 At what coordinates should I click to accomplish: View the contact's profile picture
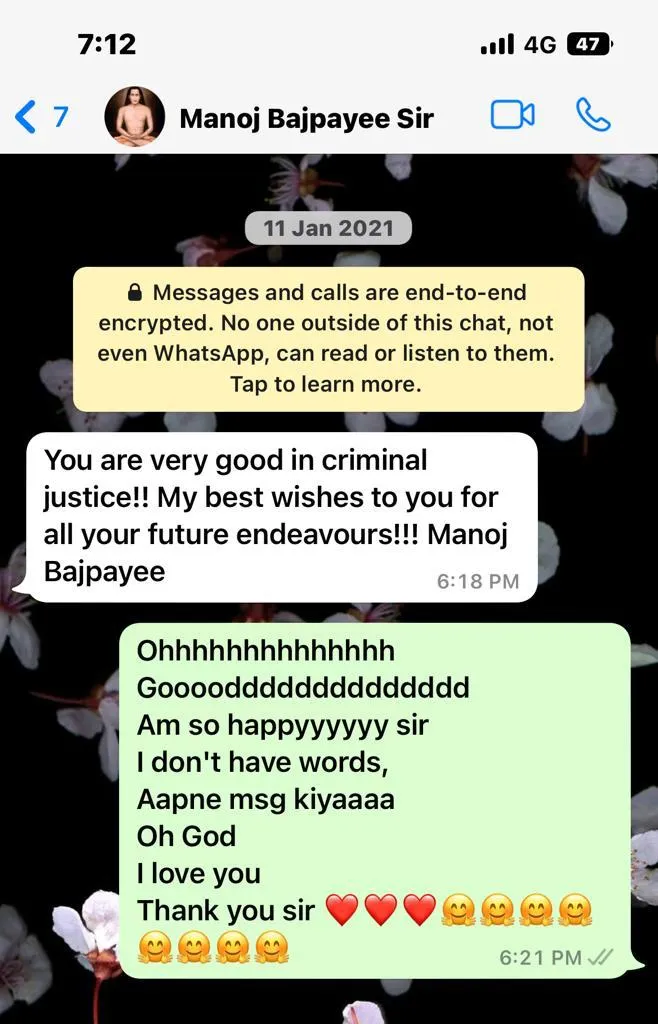134,117
